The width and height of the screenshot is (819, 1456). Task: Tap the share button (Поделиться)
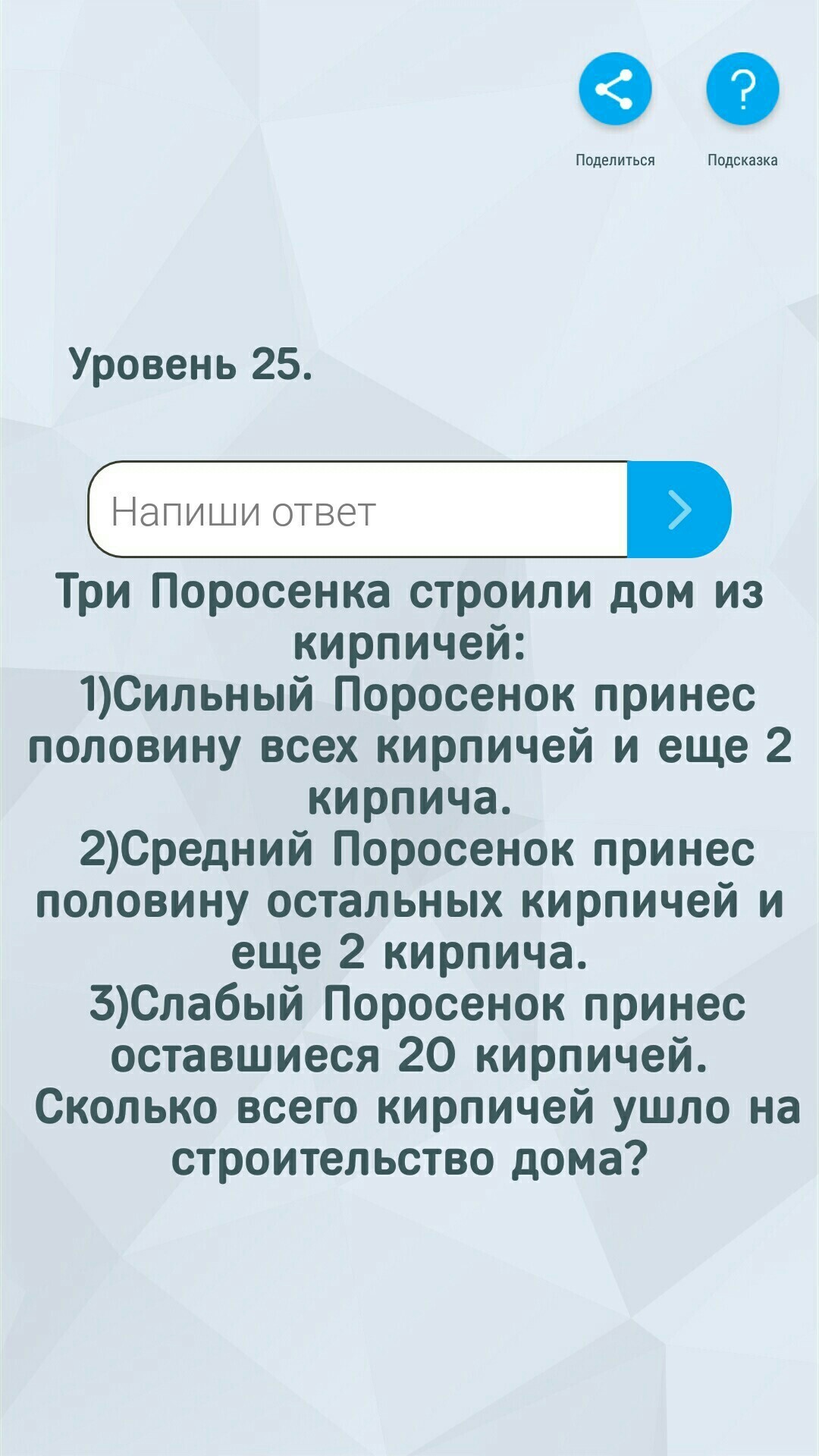click(x=615, y=89)
